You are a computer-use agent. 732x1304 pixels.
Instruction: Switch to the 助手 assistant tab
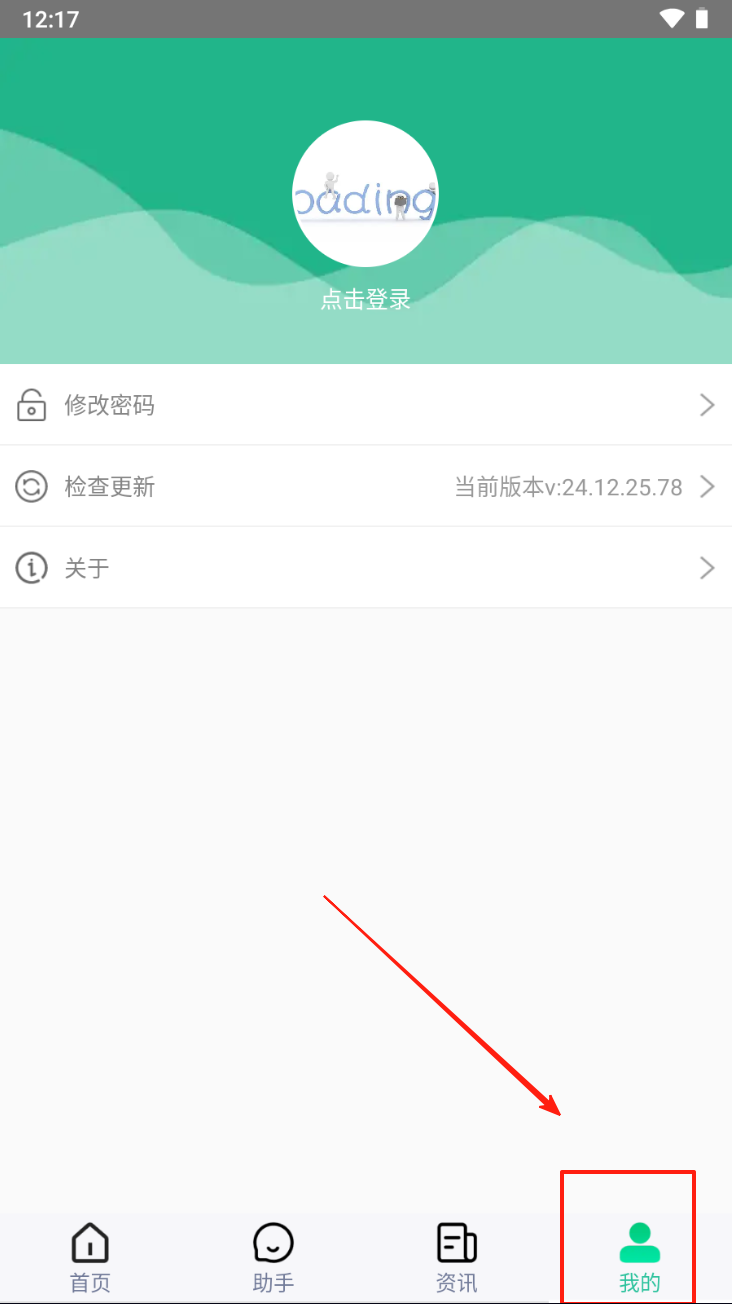pos(273,1258)
